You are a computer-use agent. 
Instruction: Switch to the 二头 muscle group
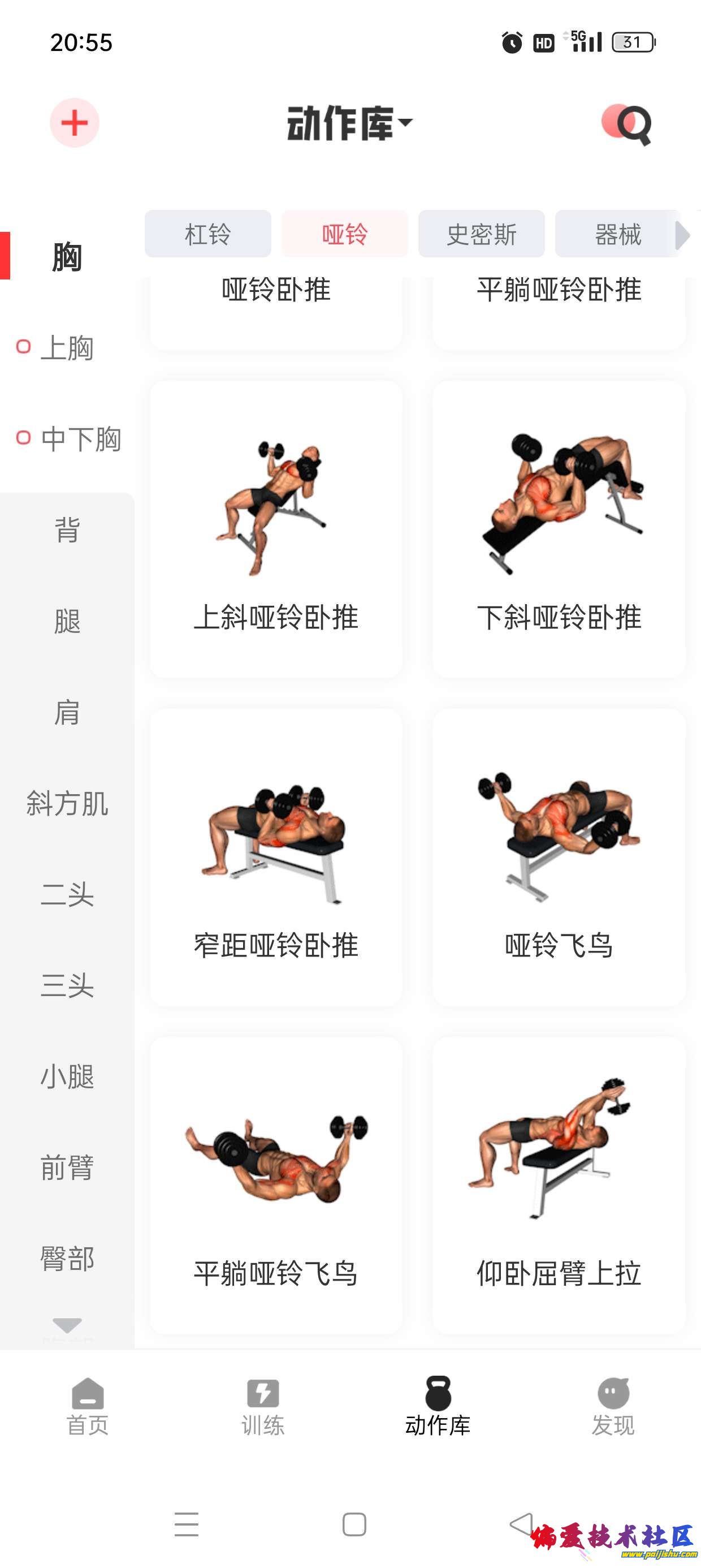click(x=67, y=894)
